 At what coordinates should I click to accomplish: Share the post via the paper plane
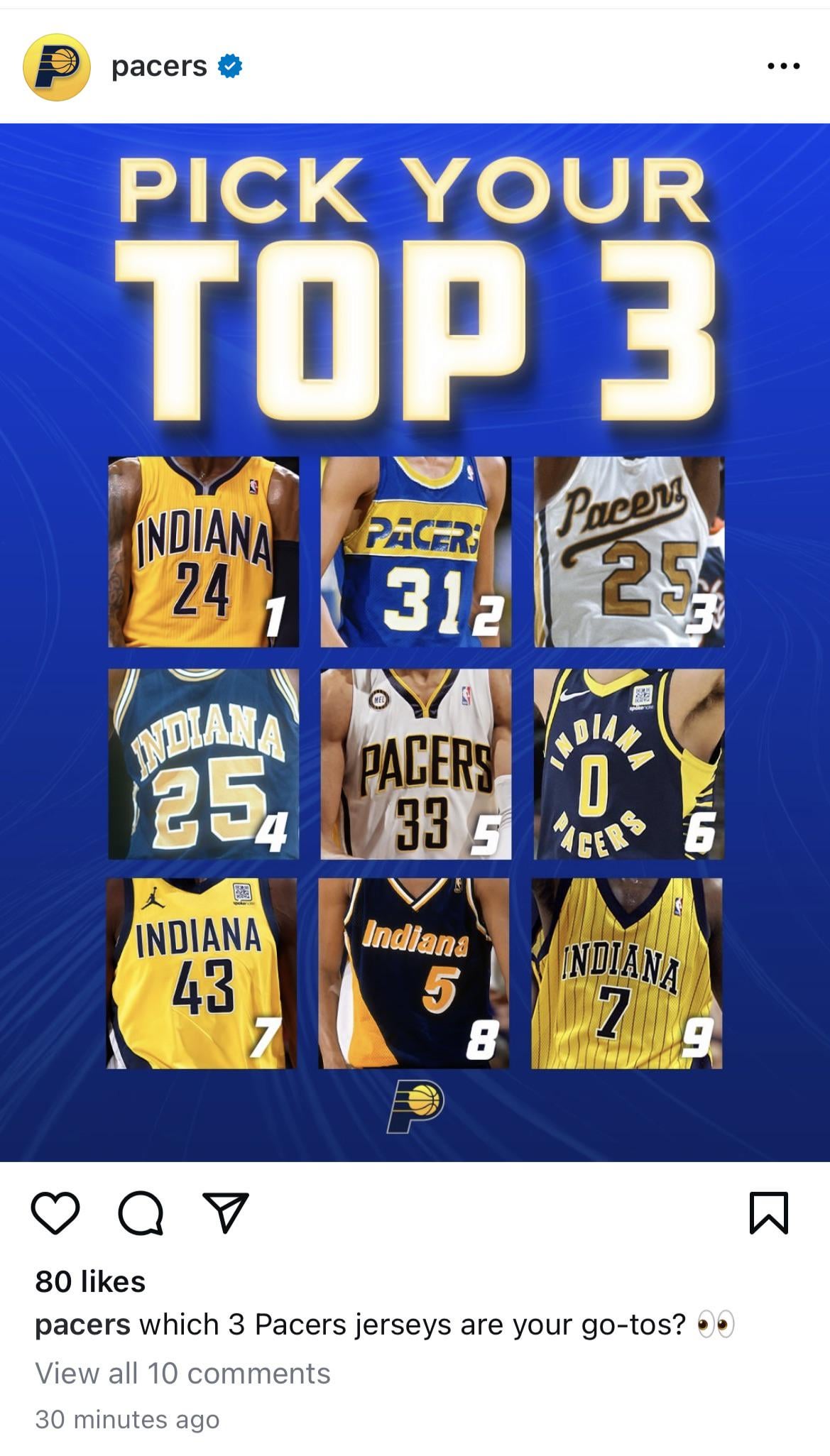click(x=226, y=1211)
